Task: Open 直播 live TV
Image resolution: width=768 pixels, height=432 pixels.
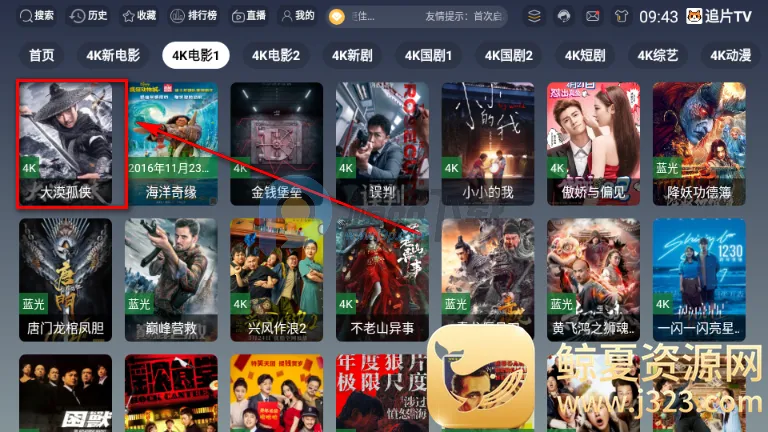Action: (x=249, y=16)
